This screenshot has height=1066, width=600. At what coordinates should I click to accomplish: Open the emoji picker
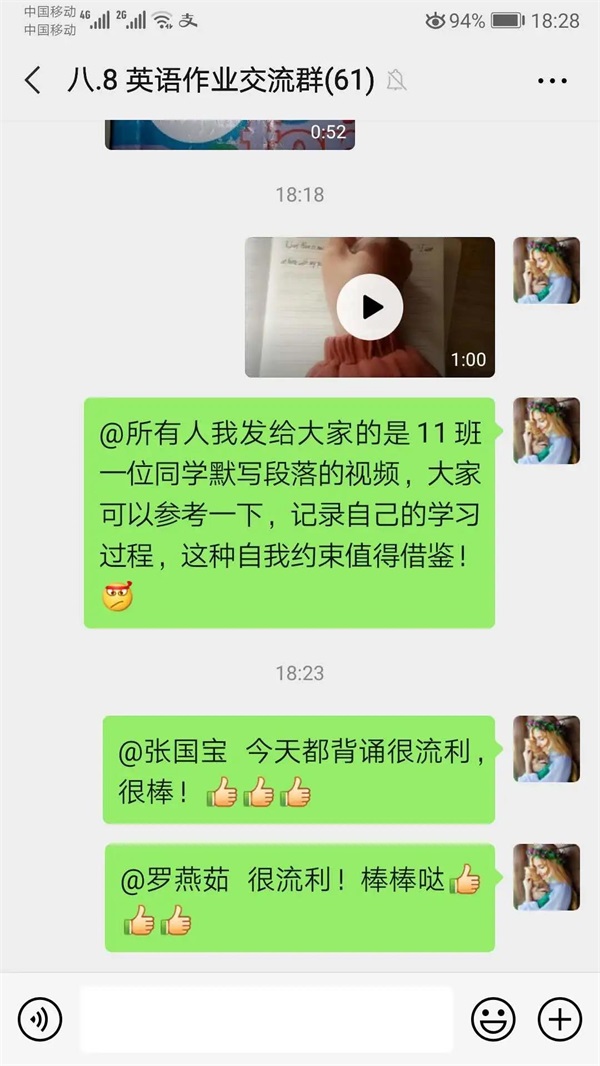pyautogui.click(x=493, y=1019)
